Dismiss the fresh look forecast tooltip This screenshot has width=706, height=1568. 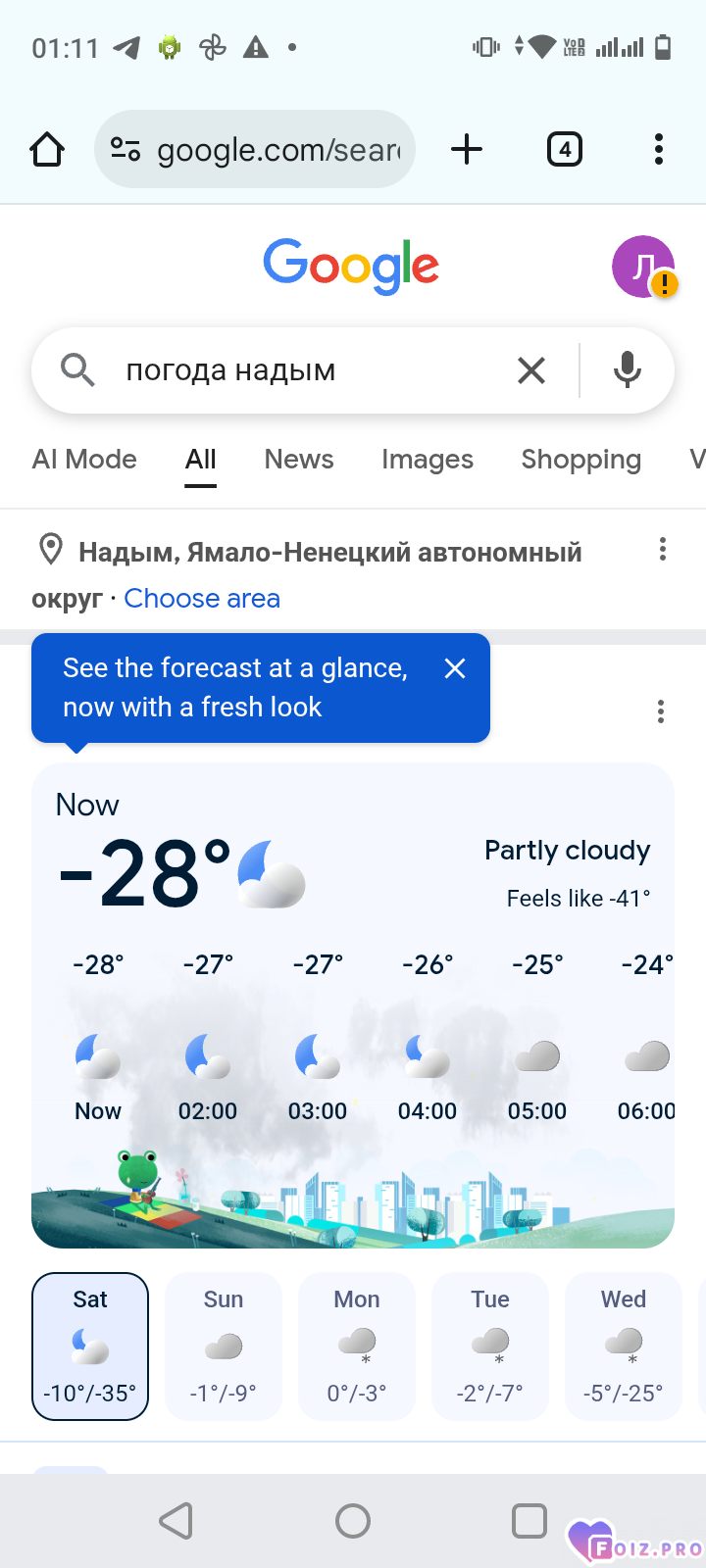[x=455, y=668]
